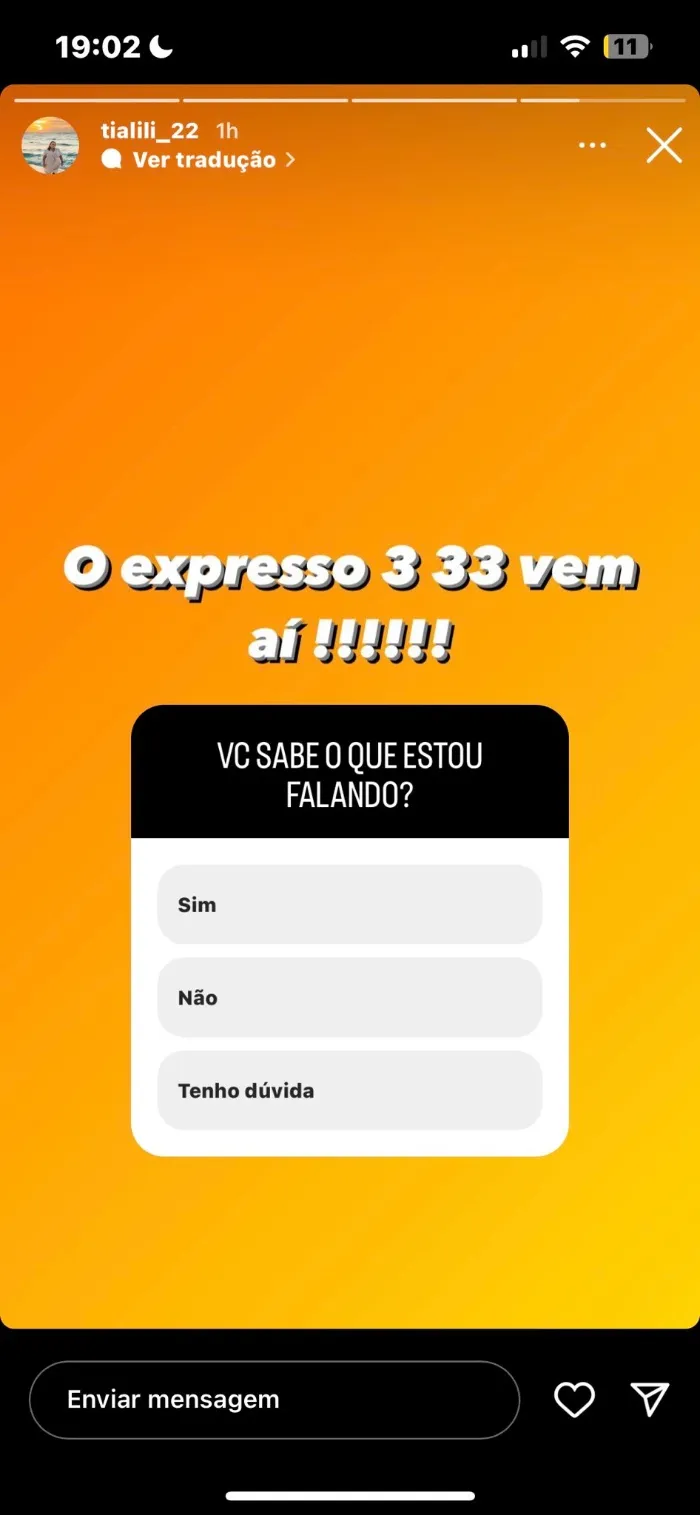Share the story via paper plane icon

click(x=650, y=1400)
